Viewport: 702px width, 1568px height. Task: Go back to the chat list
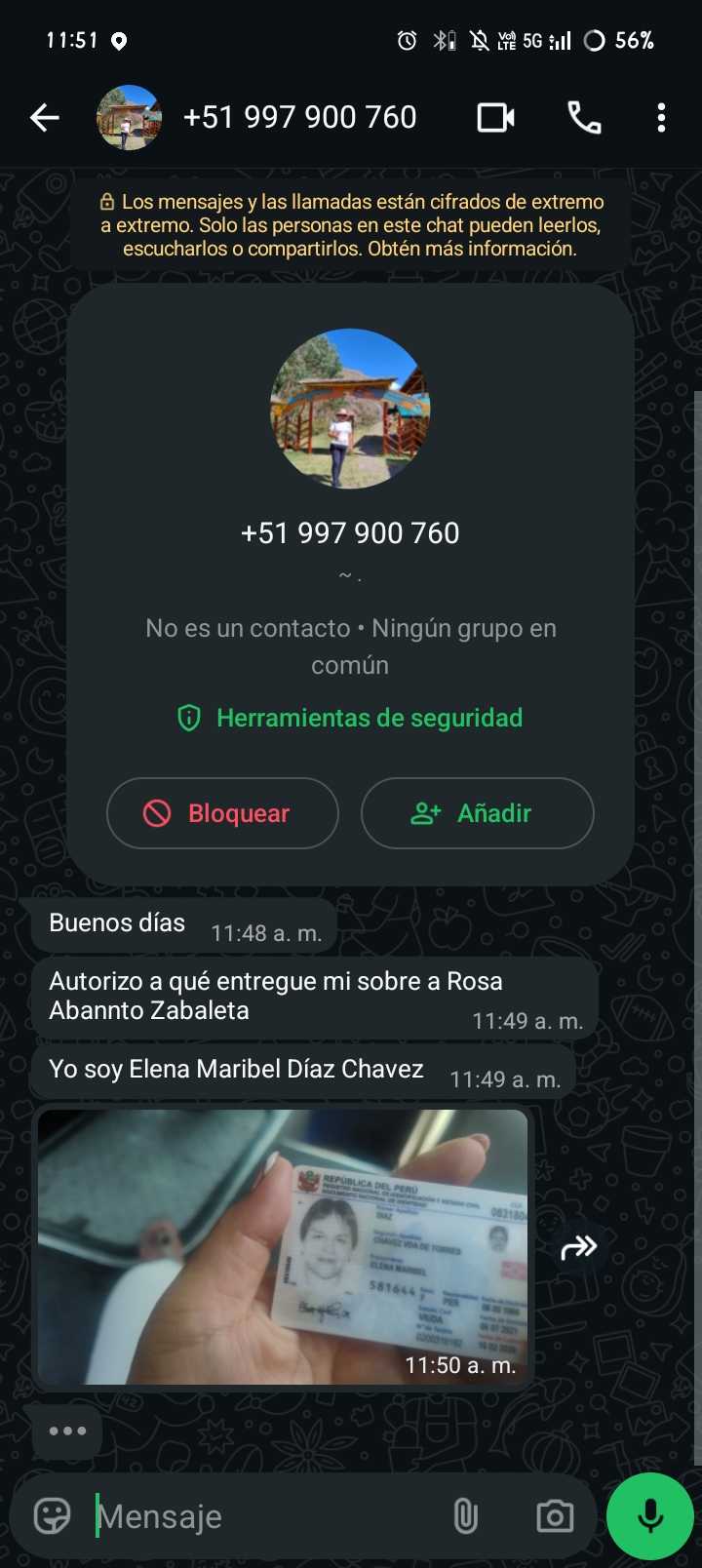45,118
